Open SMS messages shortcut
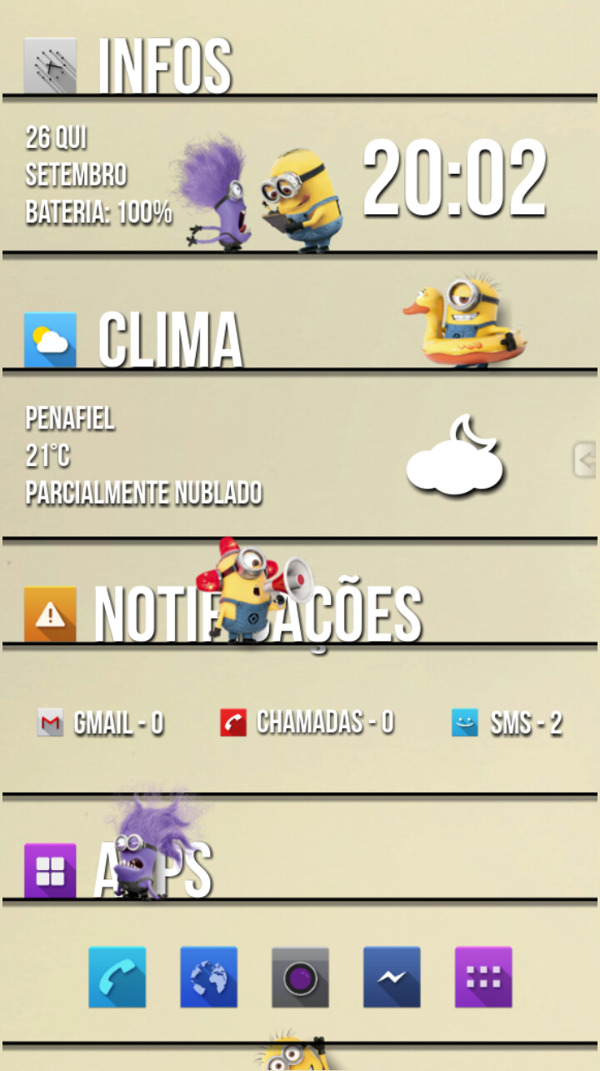The image size is (600, 1071). click(506, 722)
